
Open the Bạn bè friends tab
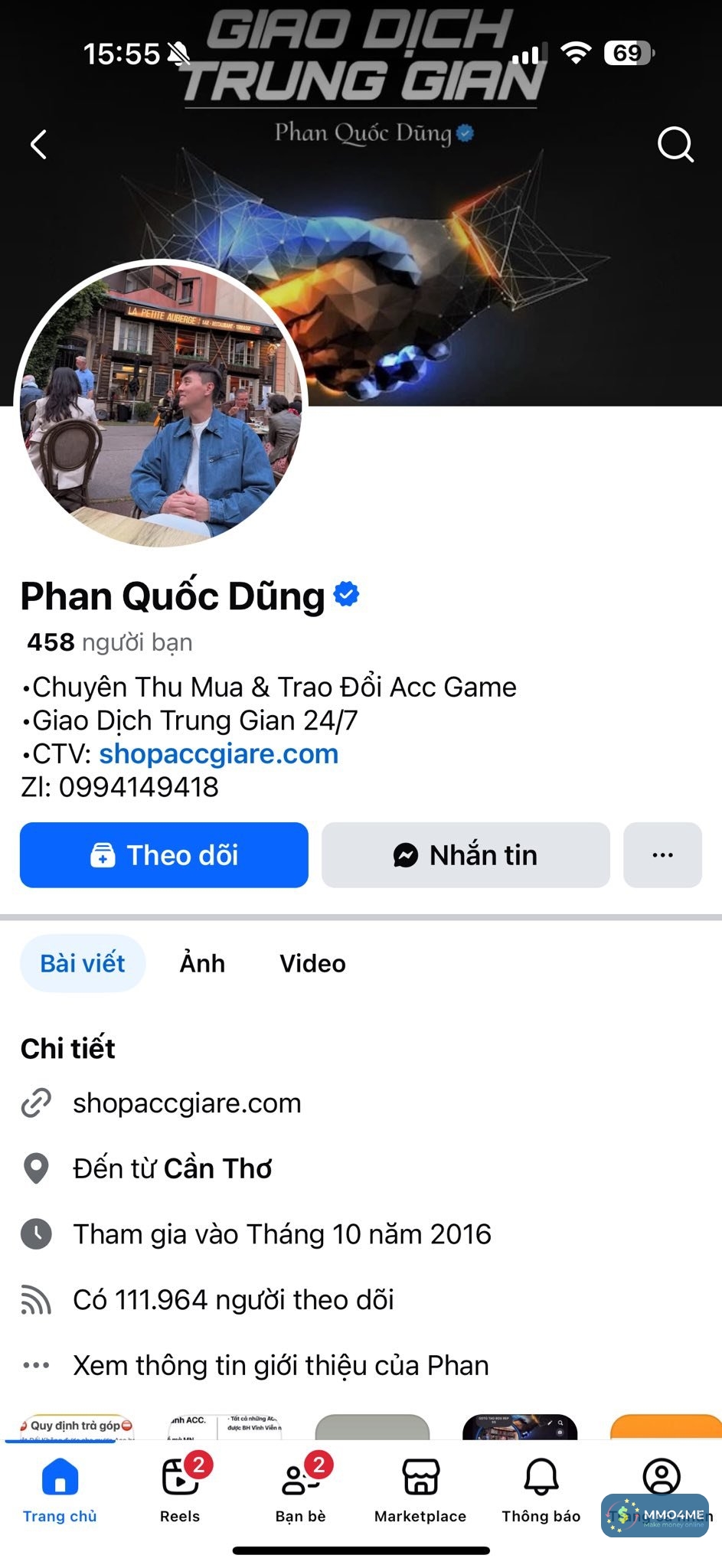(x=300, y=1490)
